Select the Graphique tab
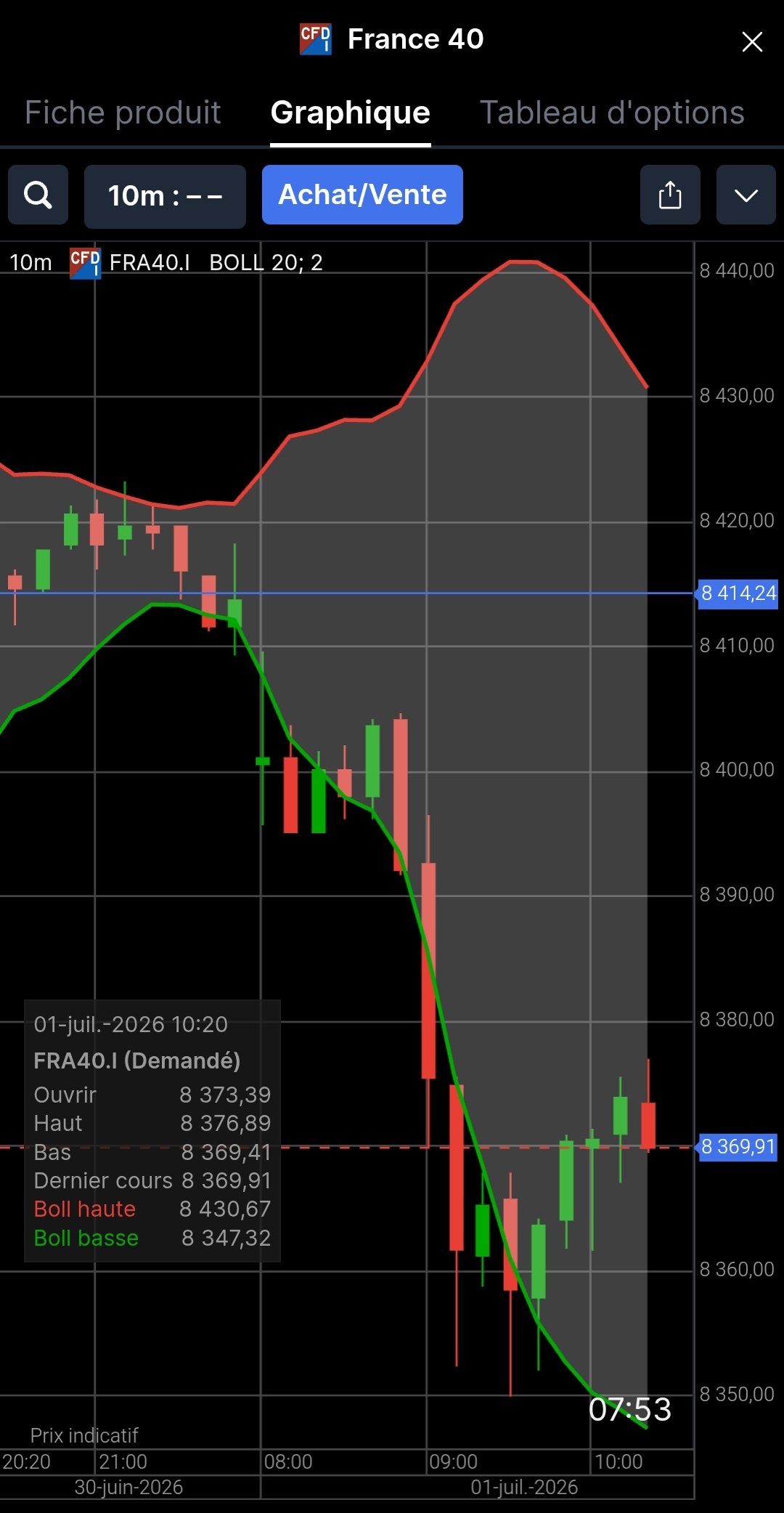 [x=351, y=113]
